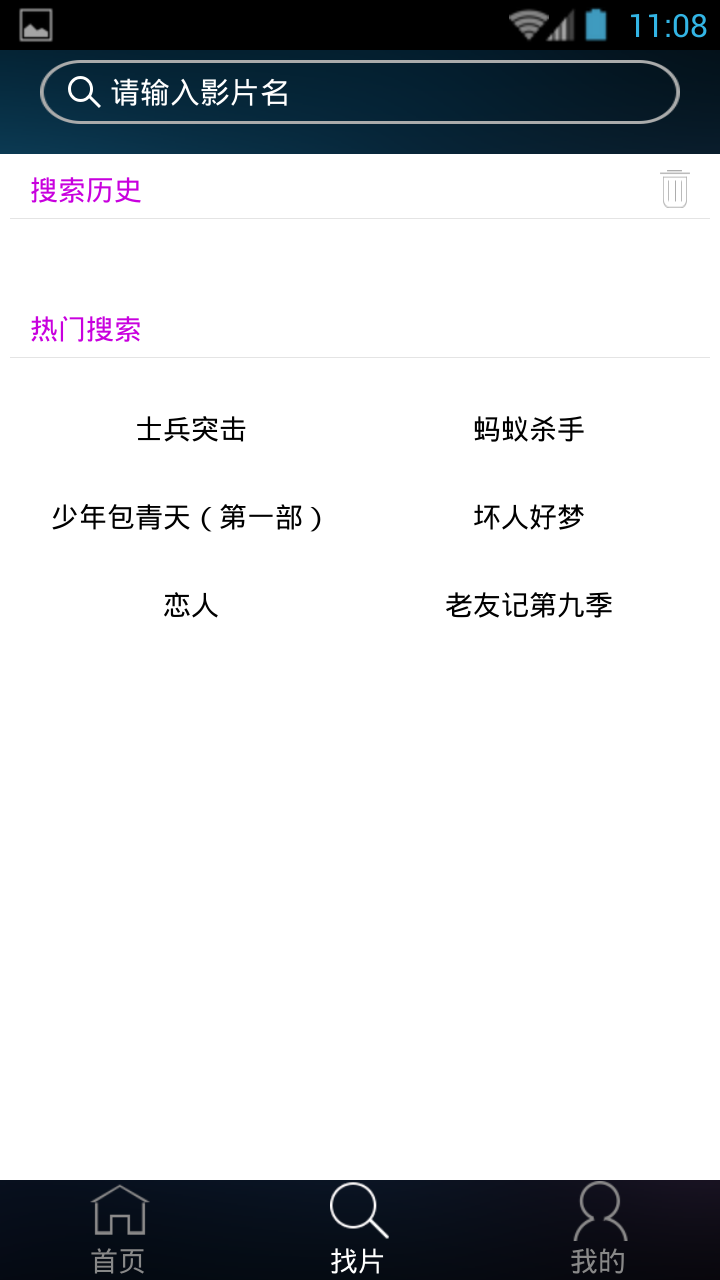Open hot search 少年包青天（第一部）
This screenshot has height=1280, width=720.
(191, 518)
